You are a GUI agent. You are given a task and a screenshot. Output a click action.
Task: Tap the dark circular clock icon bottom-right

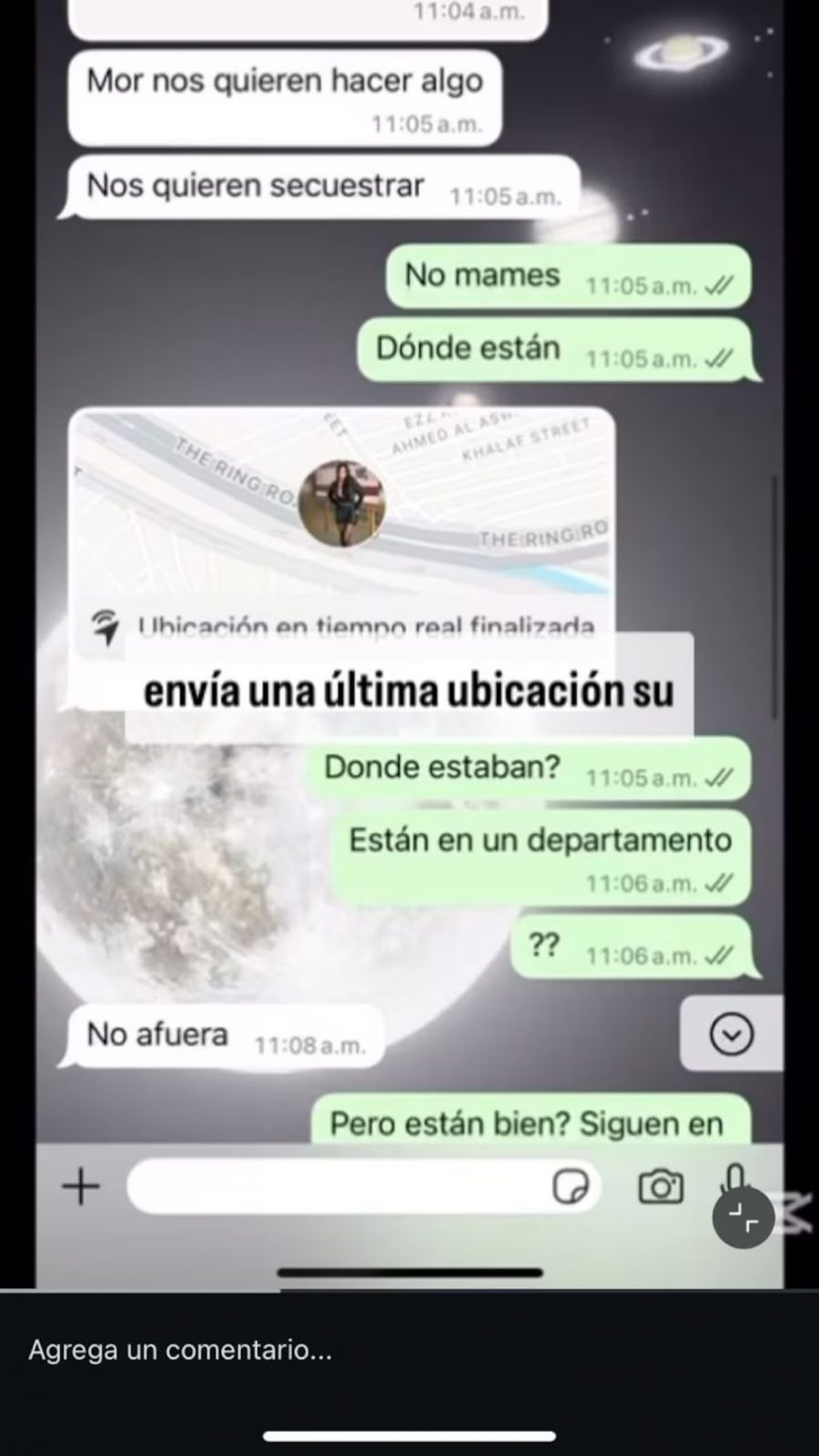tap(743, 1217)
